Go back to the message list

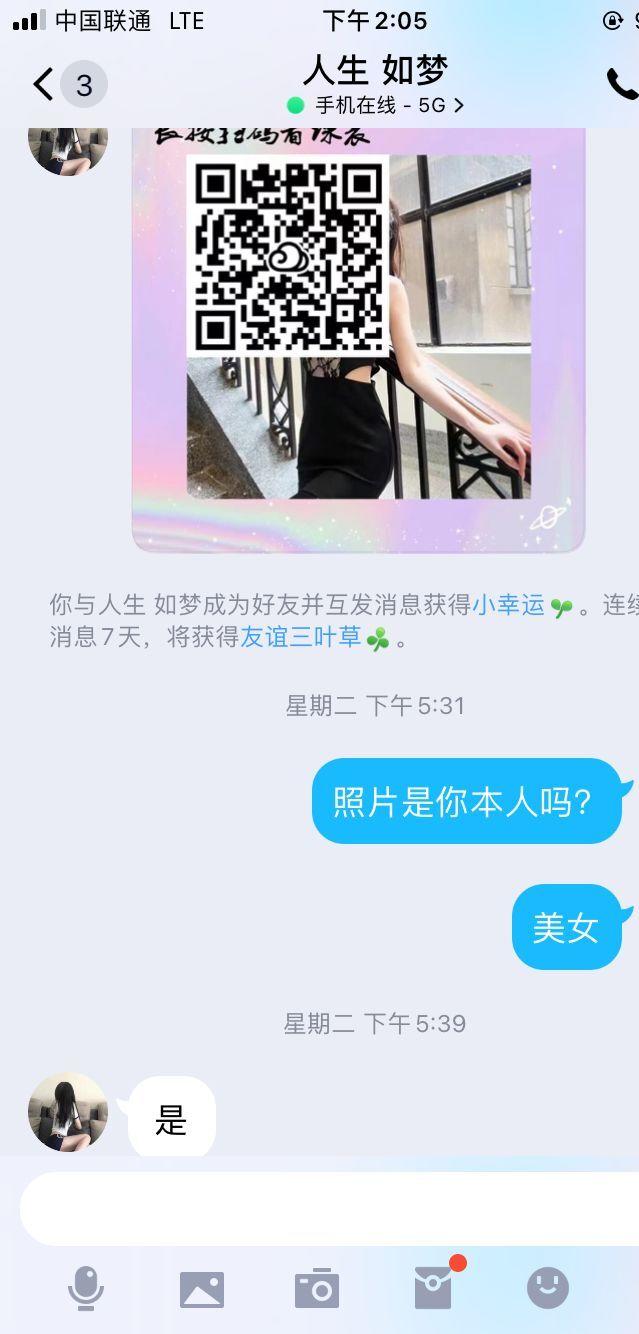pyautogui.click(x=44, y=85)
